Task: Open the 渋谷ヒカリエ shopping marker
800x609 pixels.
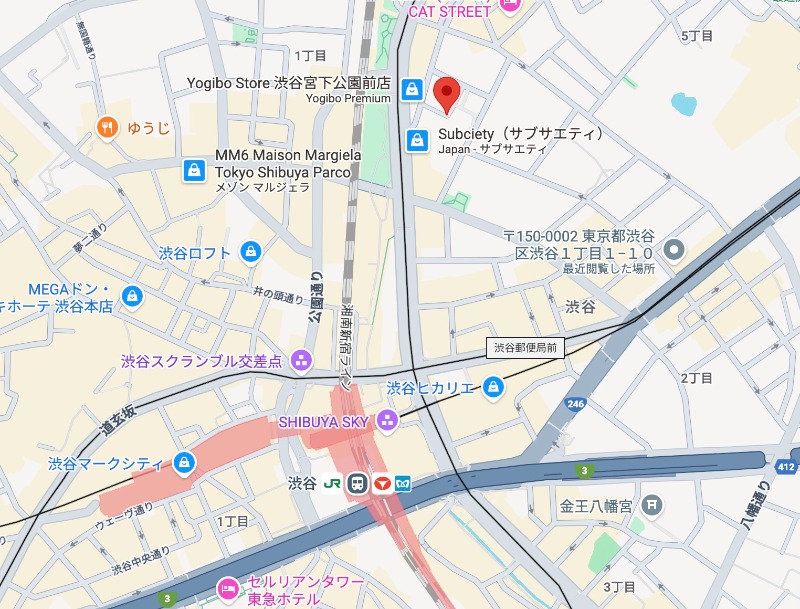Action: pos(493,386)
